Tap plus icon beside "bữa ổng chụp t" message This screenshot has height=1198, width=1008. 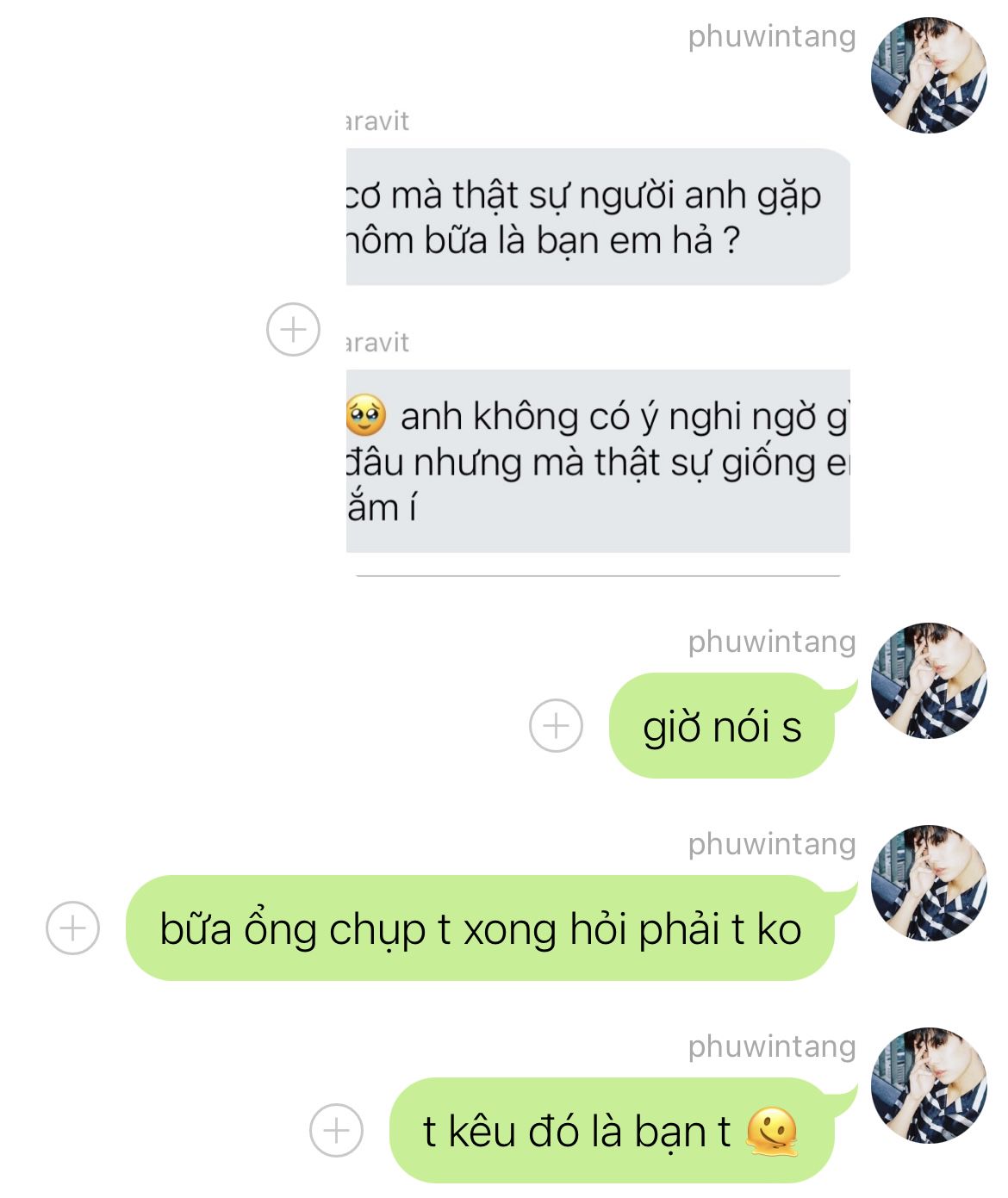tap(72, 928)
